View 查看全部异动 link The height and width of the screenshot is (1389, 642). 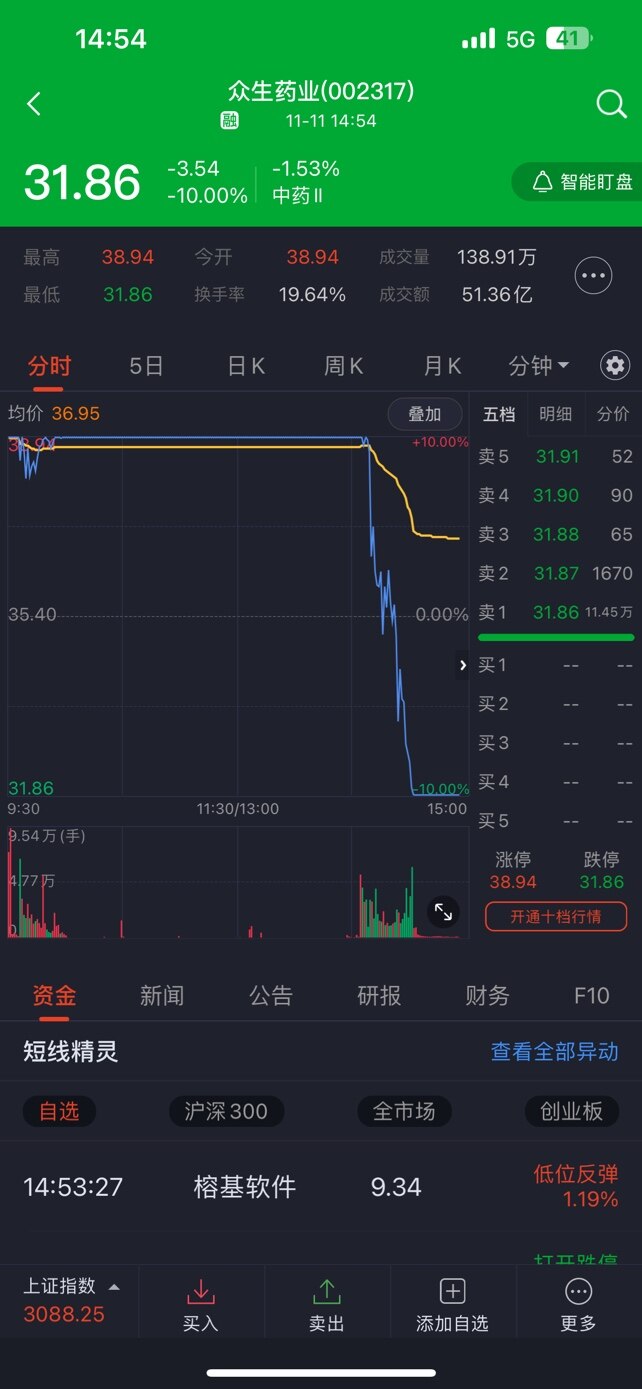click(554, 1052)
